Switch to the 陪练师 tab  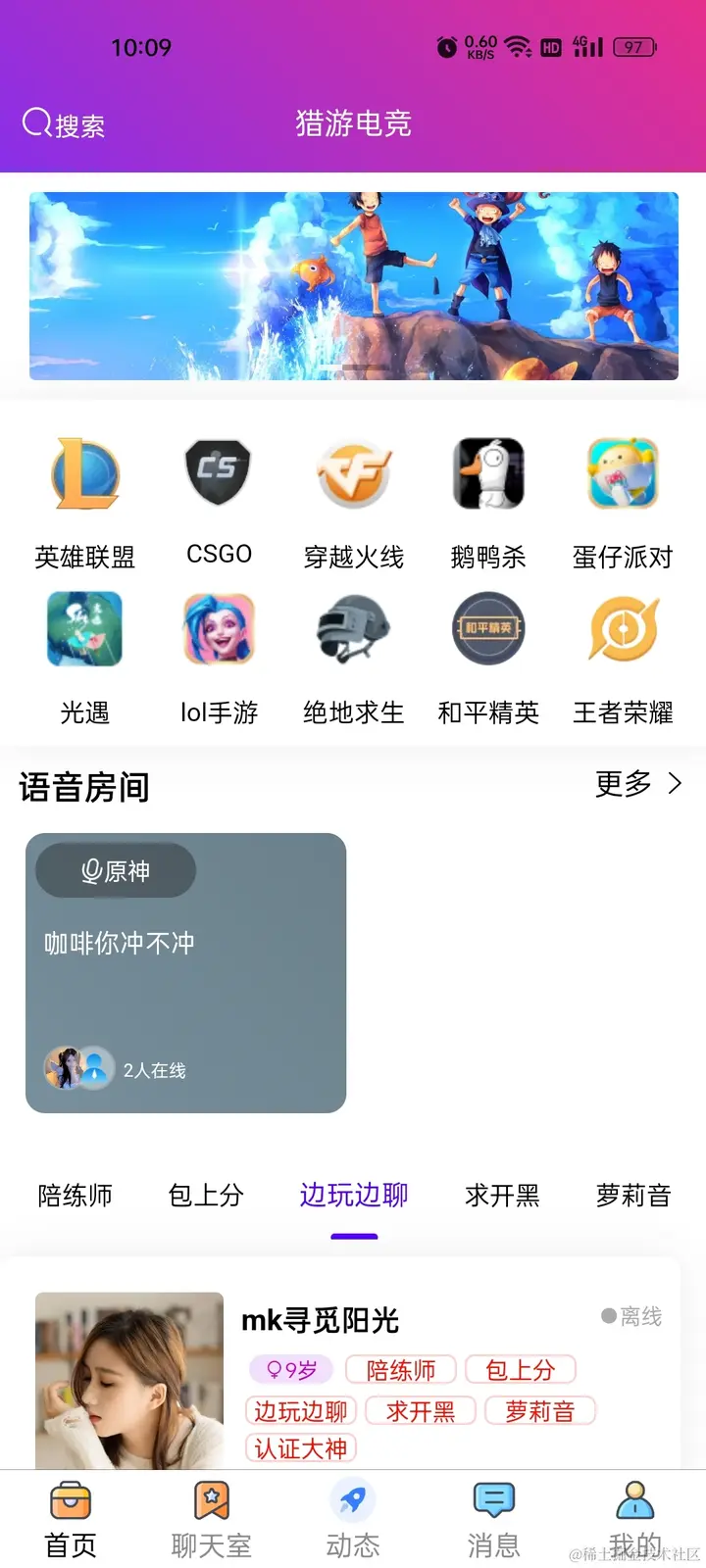74,1195
